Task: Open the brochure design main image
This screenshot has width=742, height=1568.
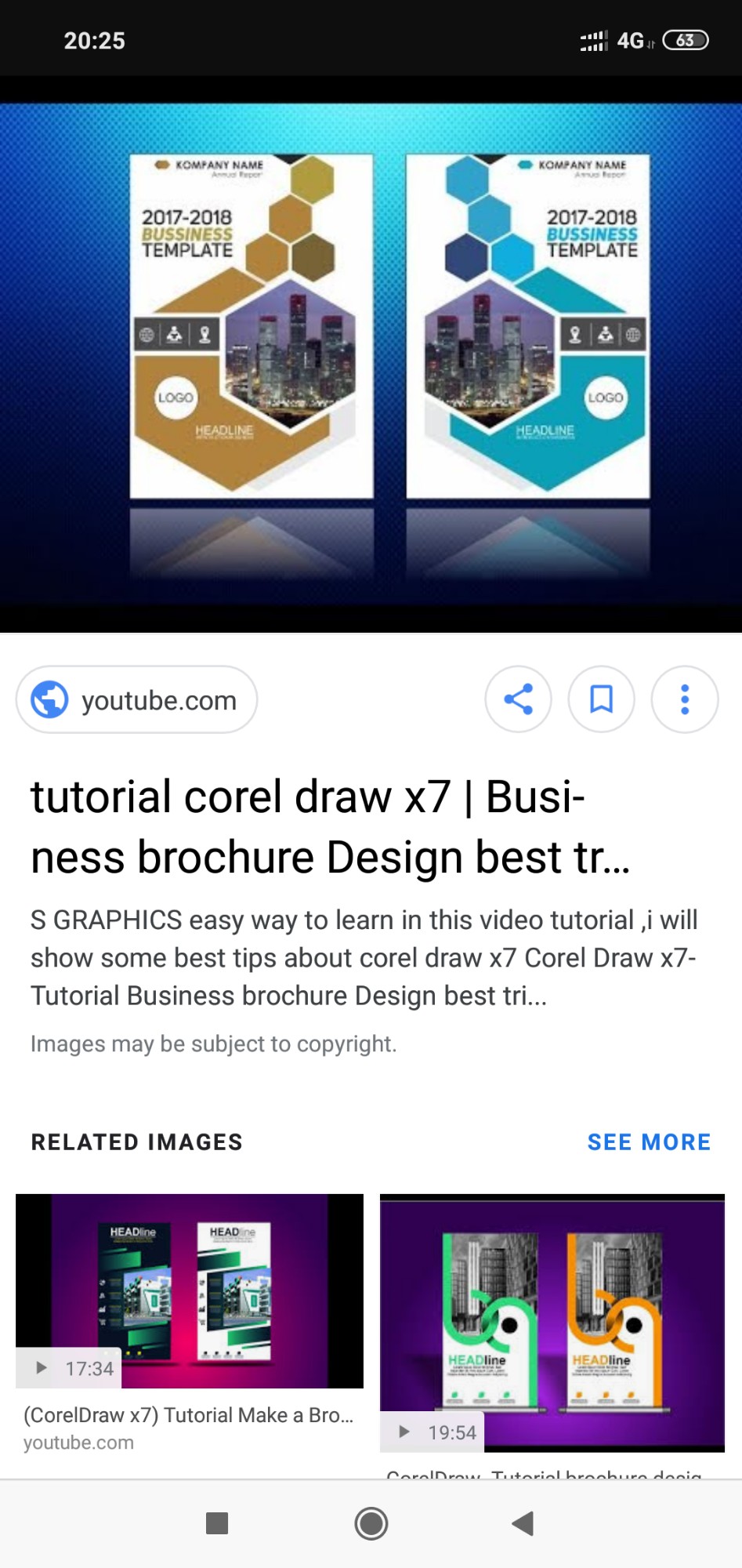Action: click(371, 353)
